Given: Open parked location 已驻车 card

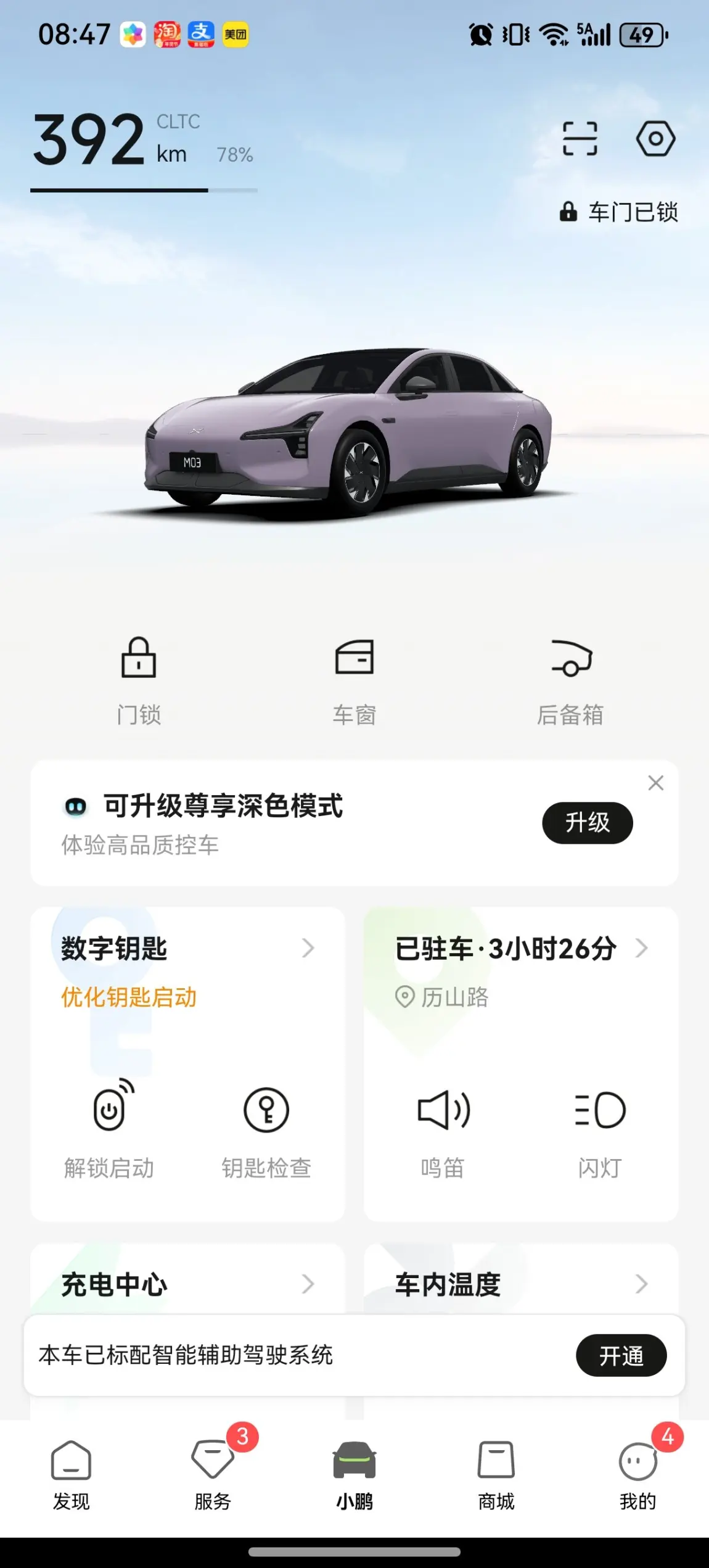Looking at the screenshot, I should coord(520,949).
